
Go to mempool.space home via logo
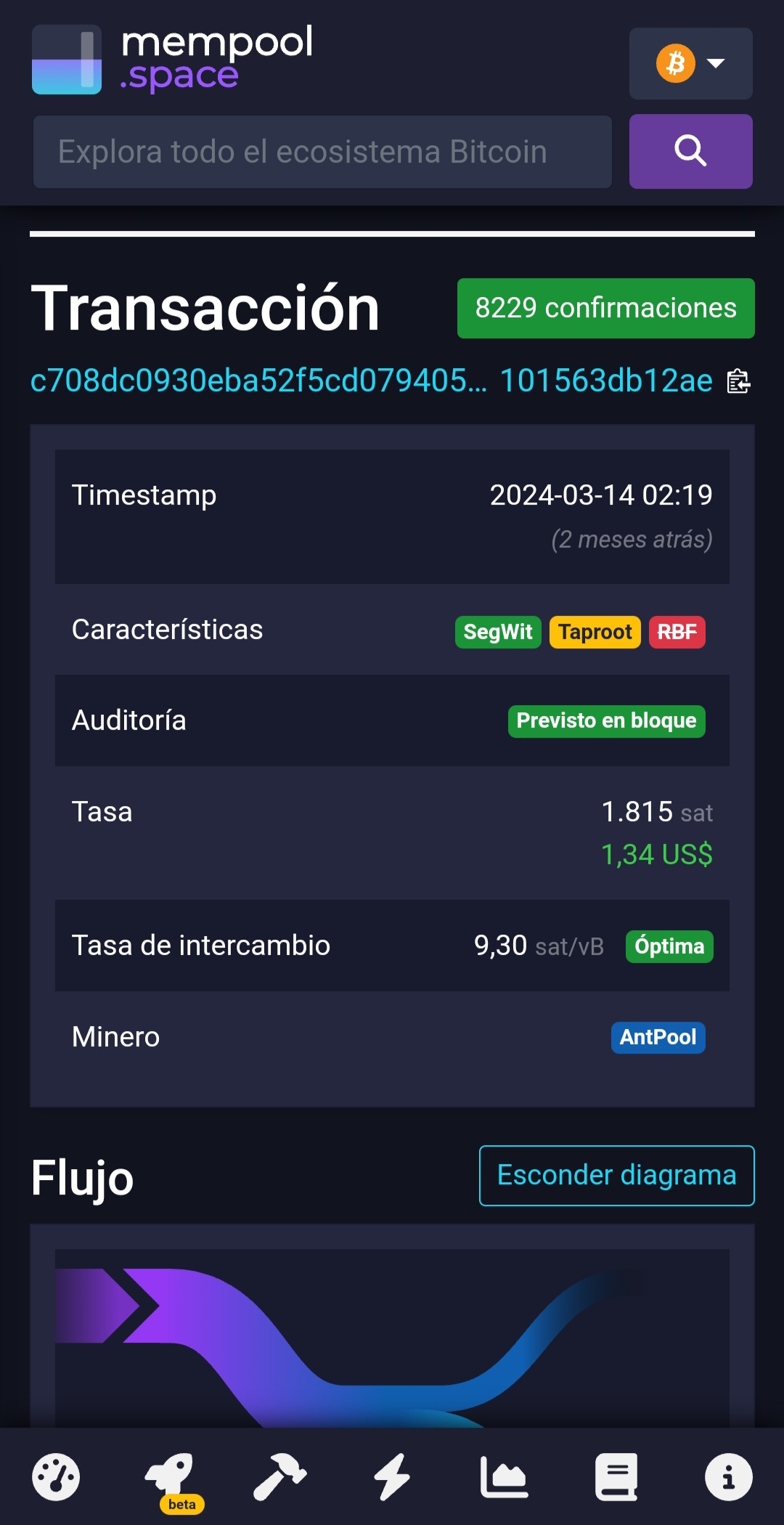point(173,60)
